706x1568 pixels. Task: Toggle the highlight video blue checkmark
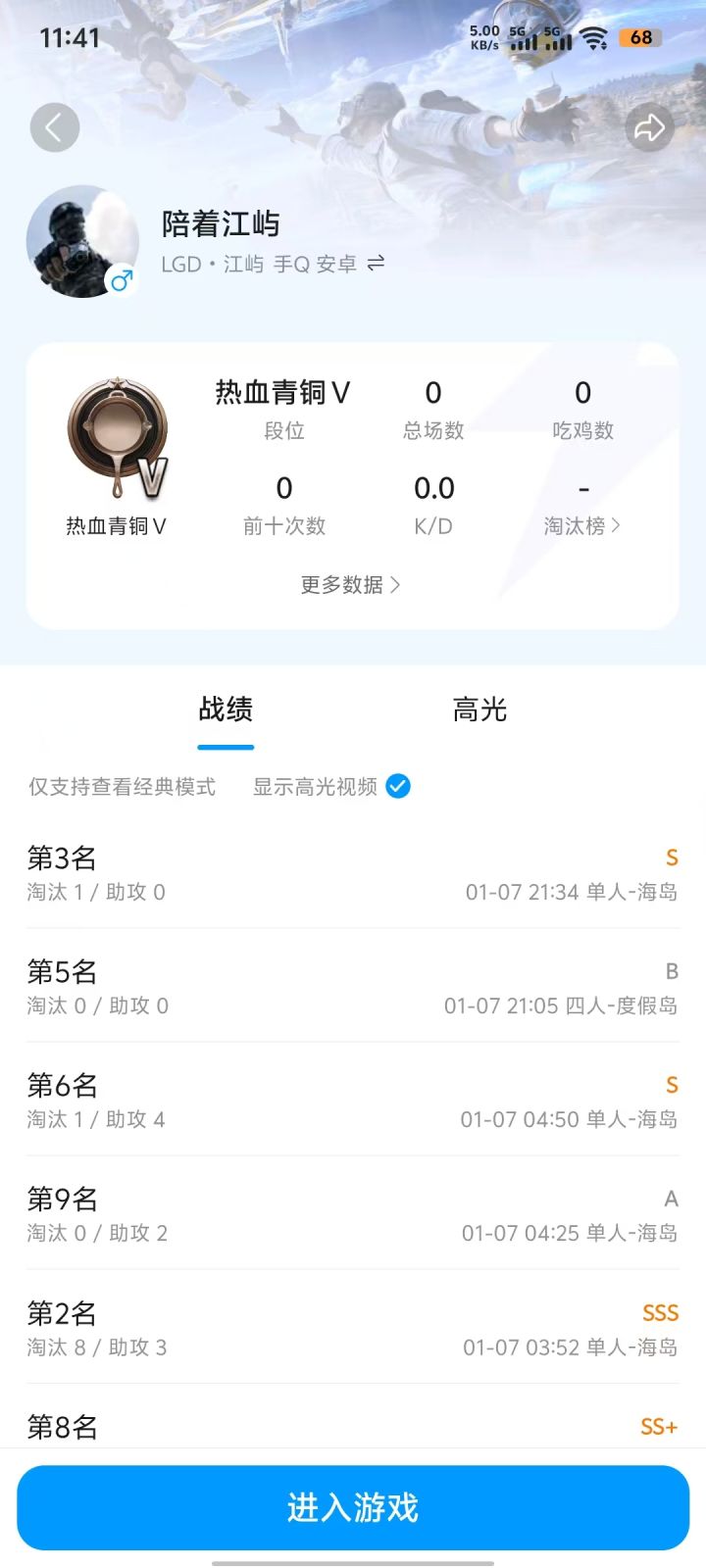coord(395,786)
